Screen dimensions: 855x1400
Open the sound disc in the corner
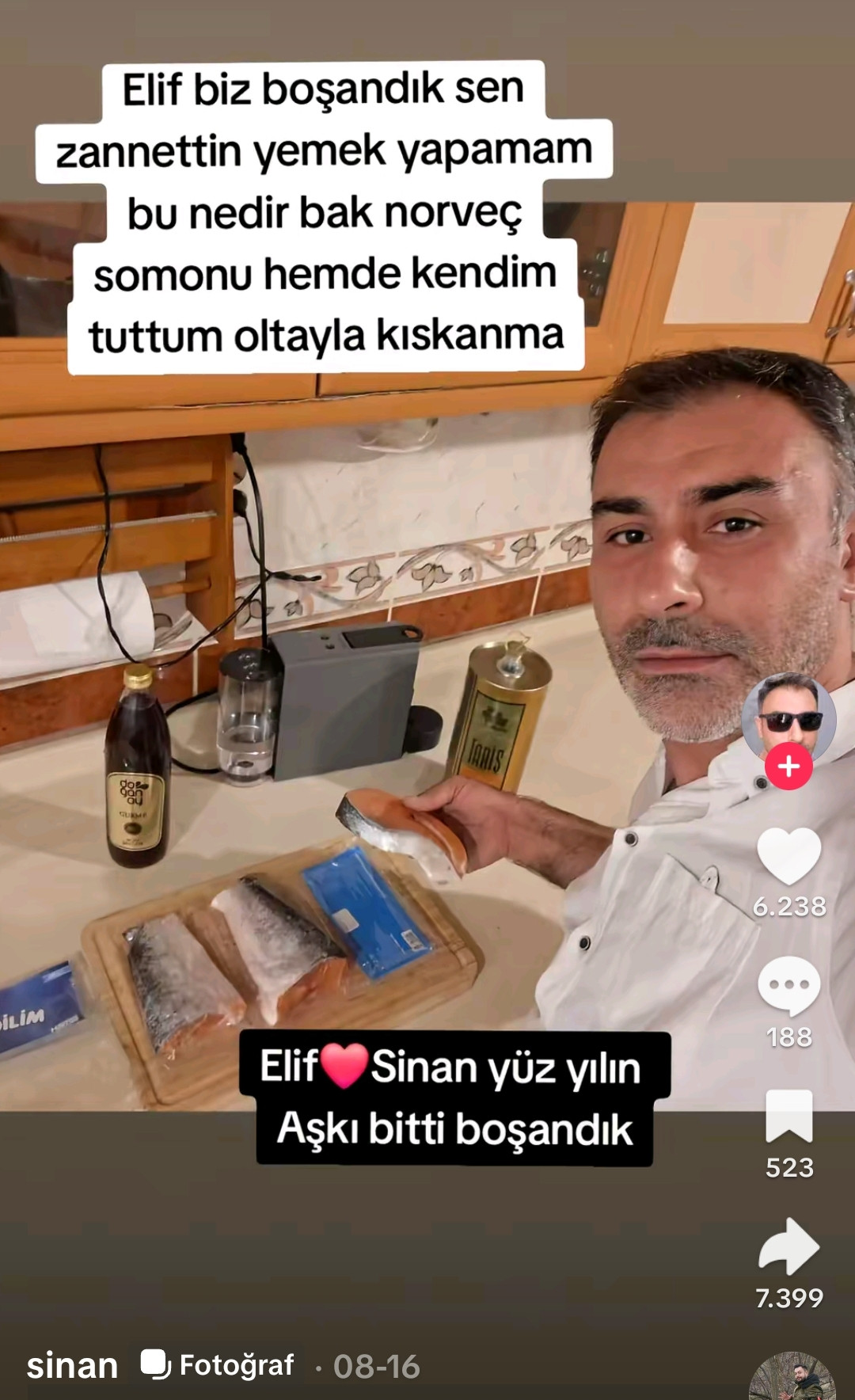point(792,1378)
